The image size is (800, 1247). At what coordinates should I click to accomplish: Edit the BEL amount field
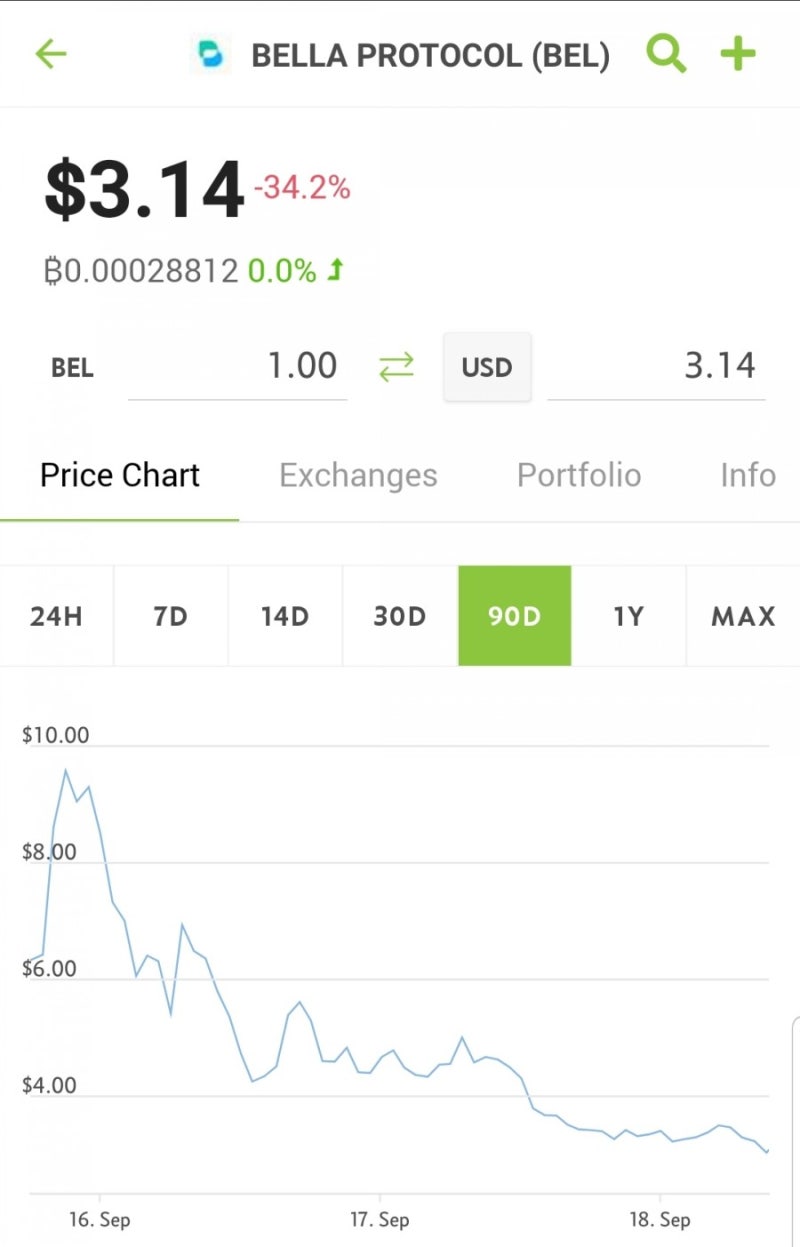tap(238, 367)
